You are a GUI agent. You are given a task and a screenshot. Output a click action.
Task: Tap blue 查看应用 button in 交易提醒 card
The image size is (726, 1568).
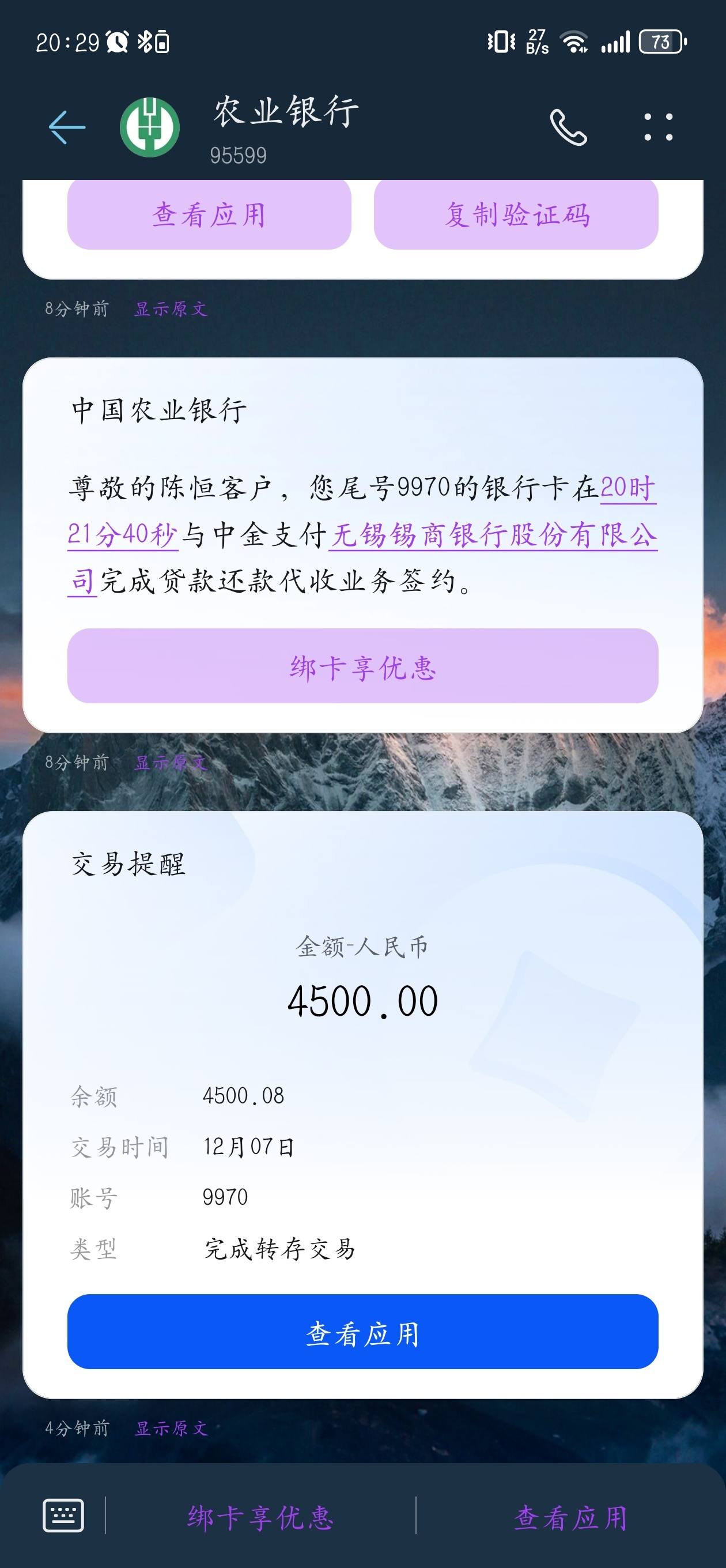point(362,1332)
